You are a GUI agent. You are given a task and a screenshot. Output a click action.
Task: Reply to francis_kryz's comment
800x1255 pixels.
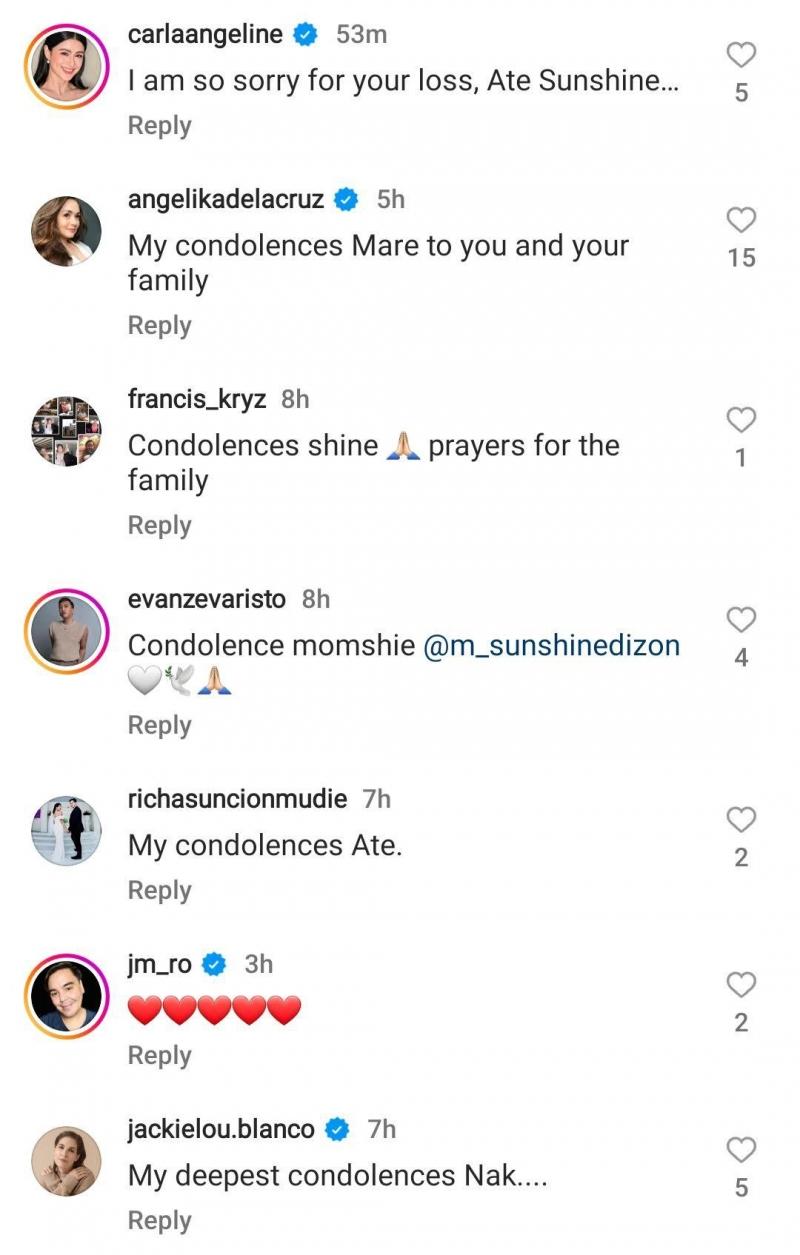[159, 526]
